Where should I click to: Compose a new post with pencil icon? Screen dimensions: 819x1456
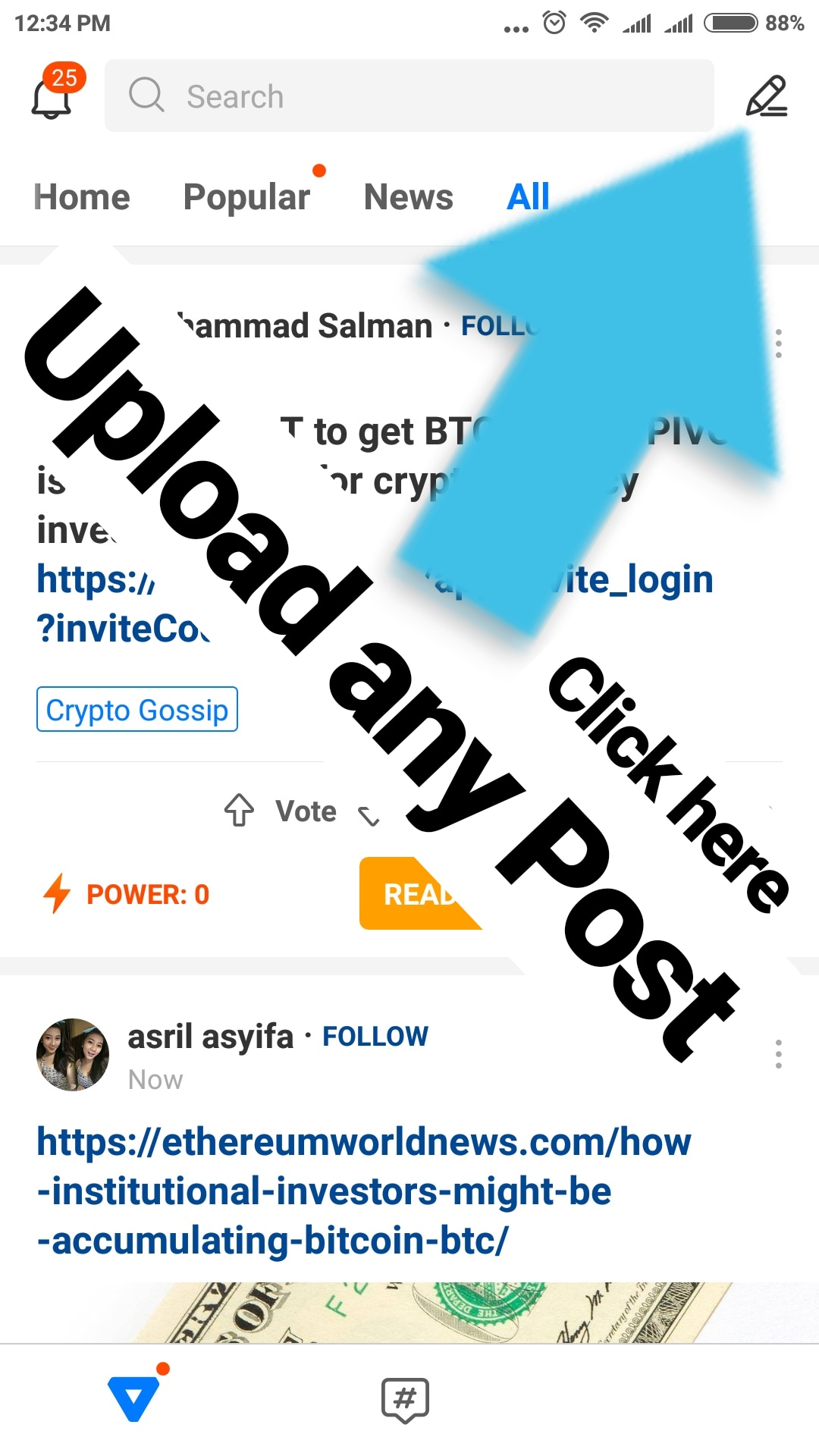coord(766,96)
